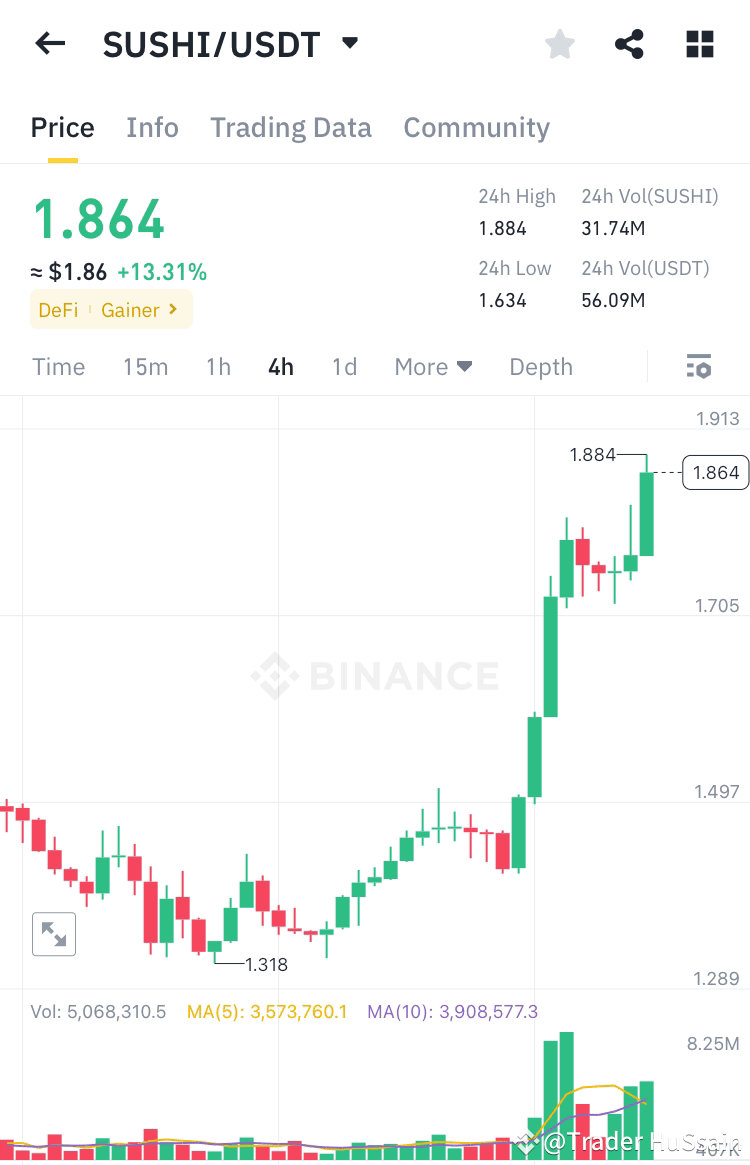The height and width of the screenshot is (1165, 750).
Task: Open chart indicator settings icon
Action: [x=697, y=366]
